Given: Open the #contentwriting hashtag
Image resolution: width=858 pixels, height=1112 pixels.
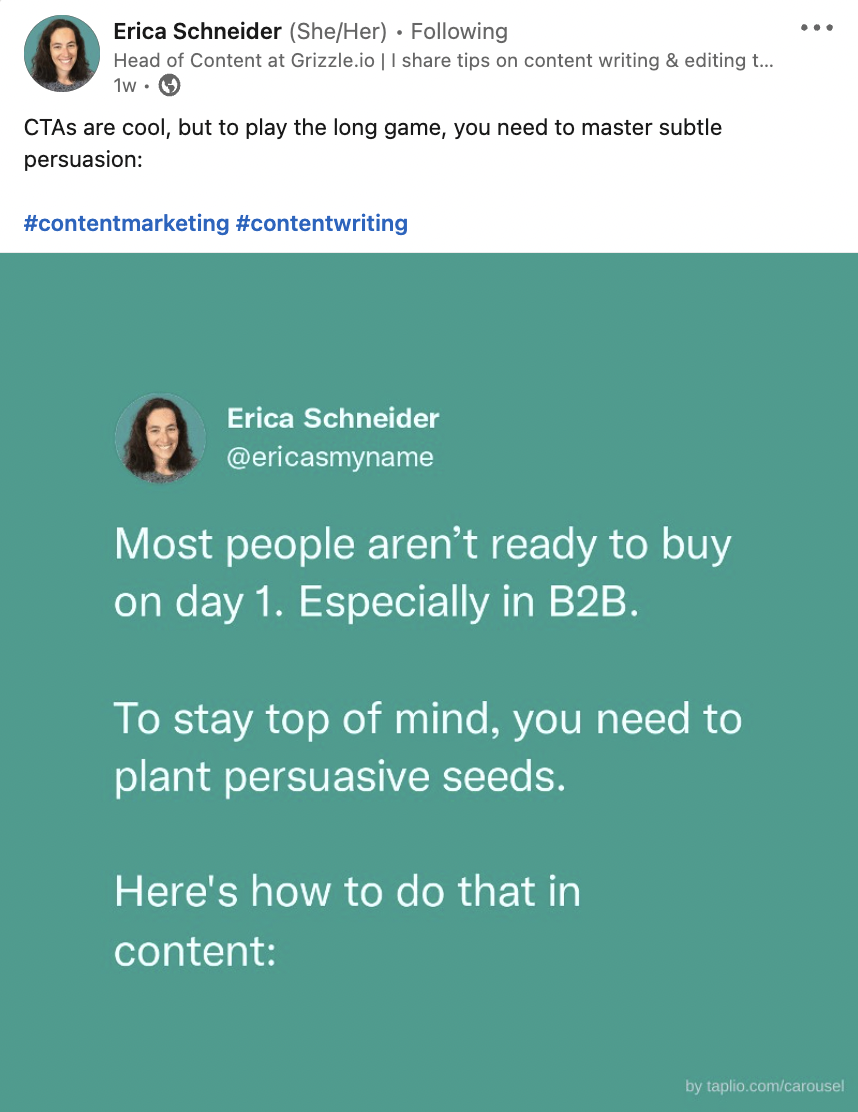Looking at the screenshot, I should coord(321,223).
